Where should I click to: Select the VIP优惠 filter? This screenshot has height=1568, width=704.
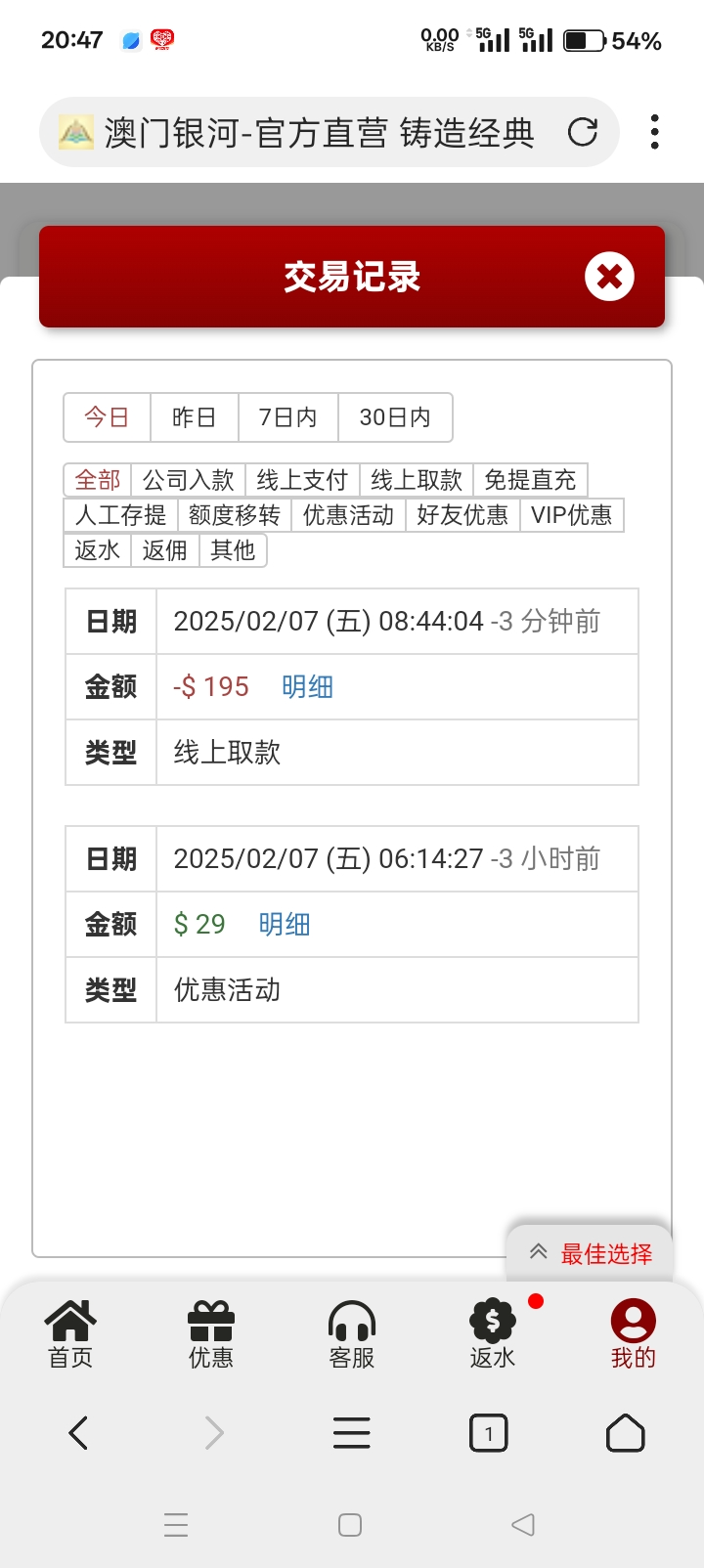click(571, 515)
